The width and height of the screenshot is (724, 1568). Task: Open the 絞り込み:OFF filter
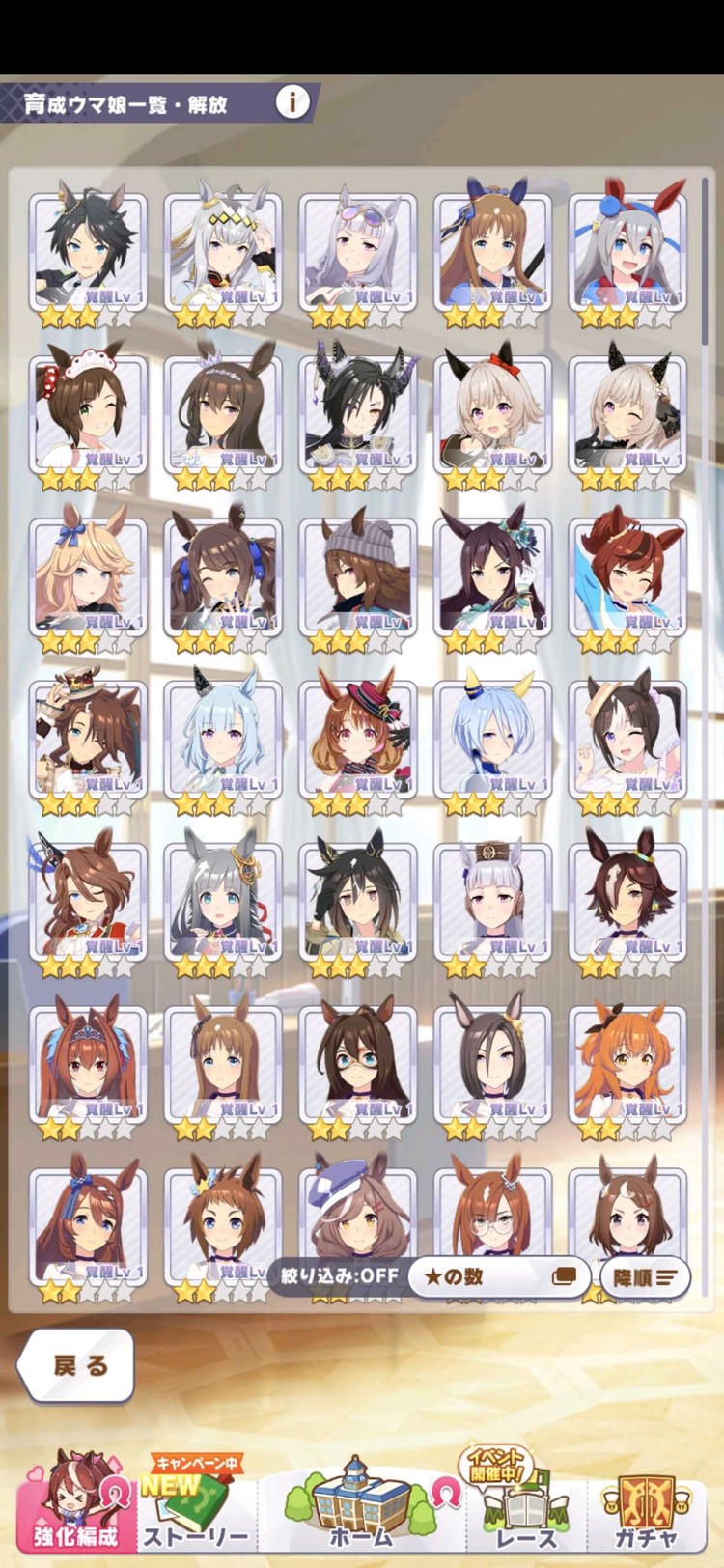tap(340, 1275)
